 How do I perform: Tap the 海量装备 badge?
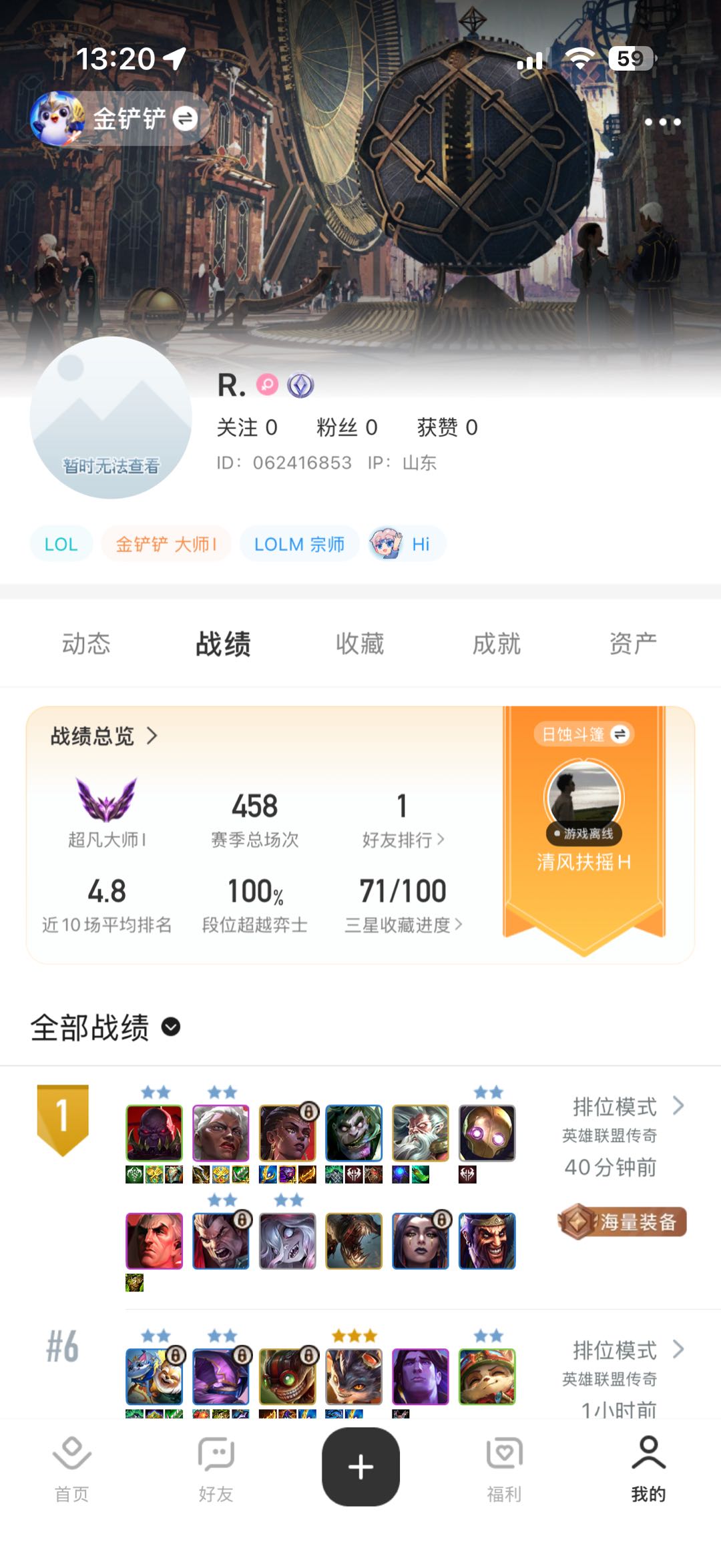[x=622, y=1222]
